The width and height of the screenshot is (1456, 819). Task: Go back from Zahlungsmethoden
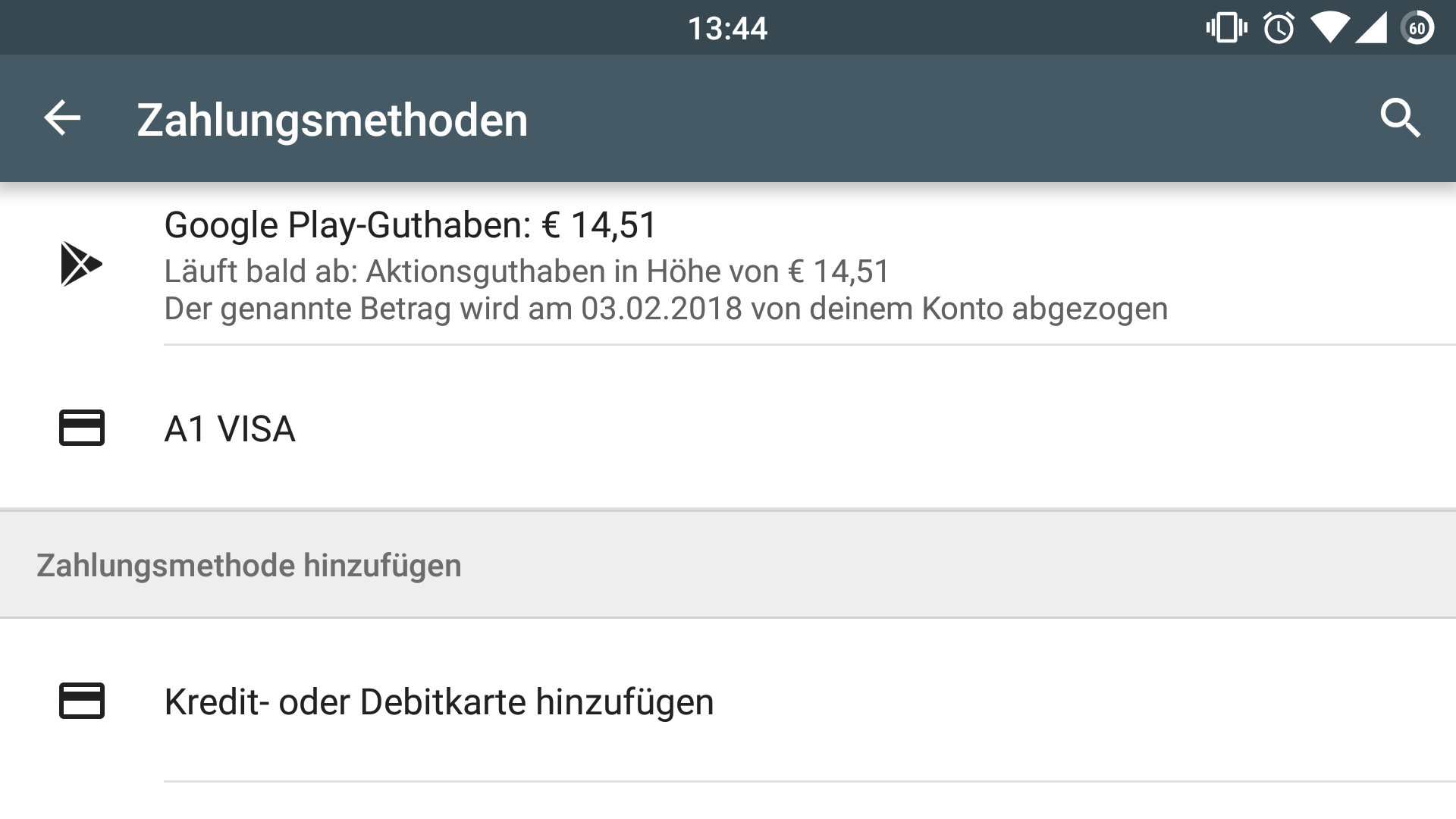pyautogui.click(x=62, y=118)
